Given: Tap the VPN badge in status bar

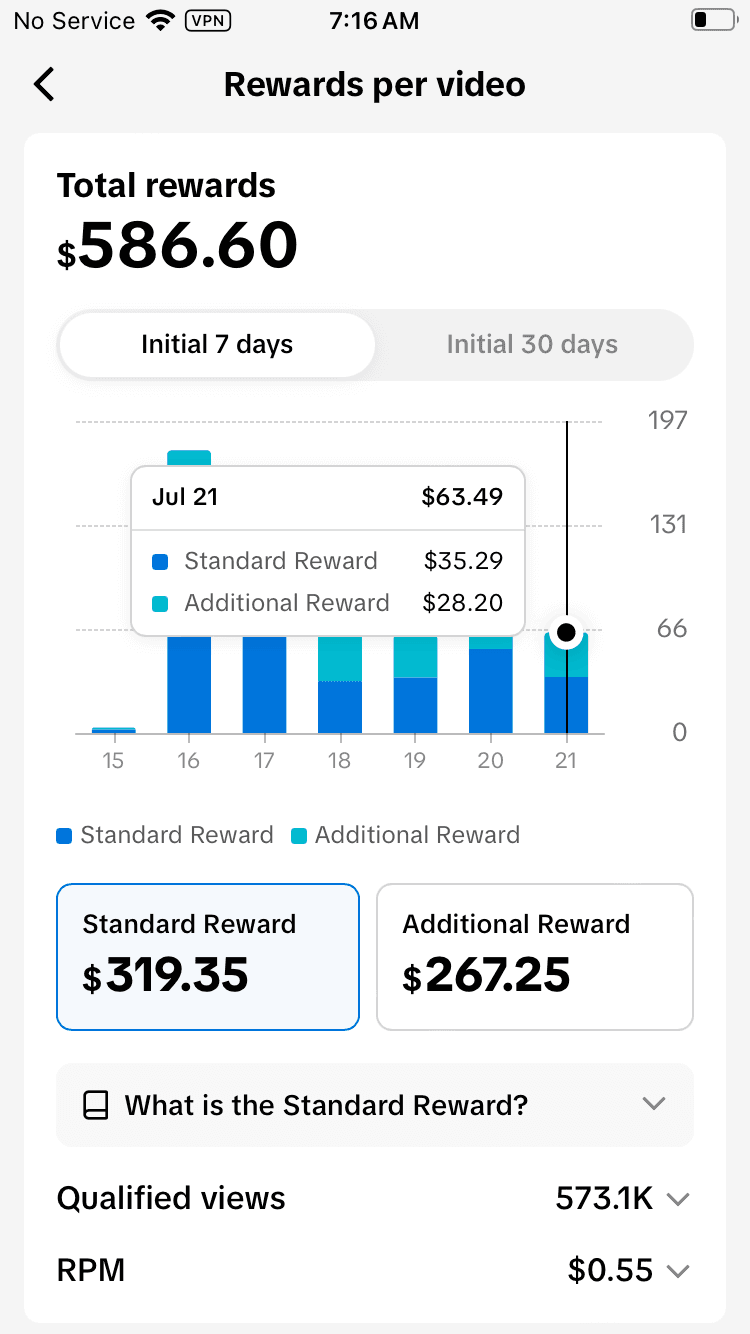Looking at the screenshot, I should click(x=208, y=20).
